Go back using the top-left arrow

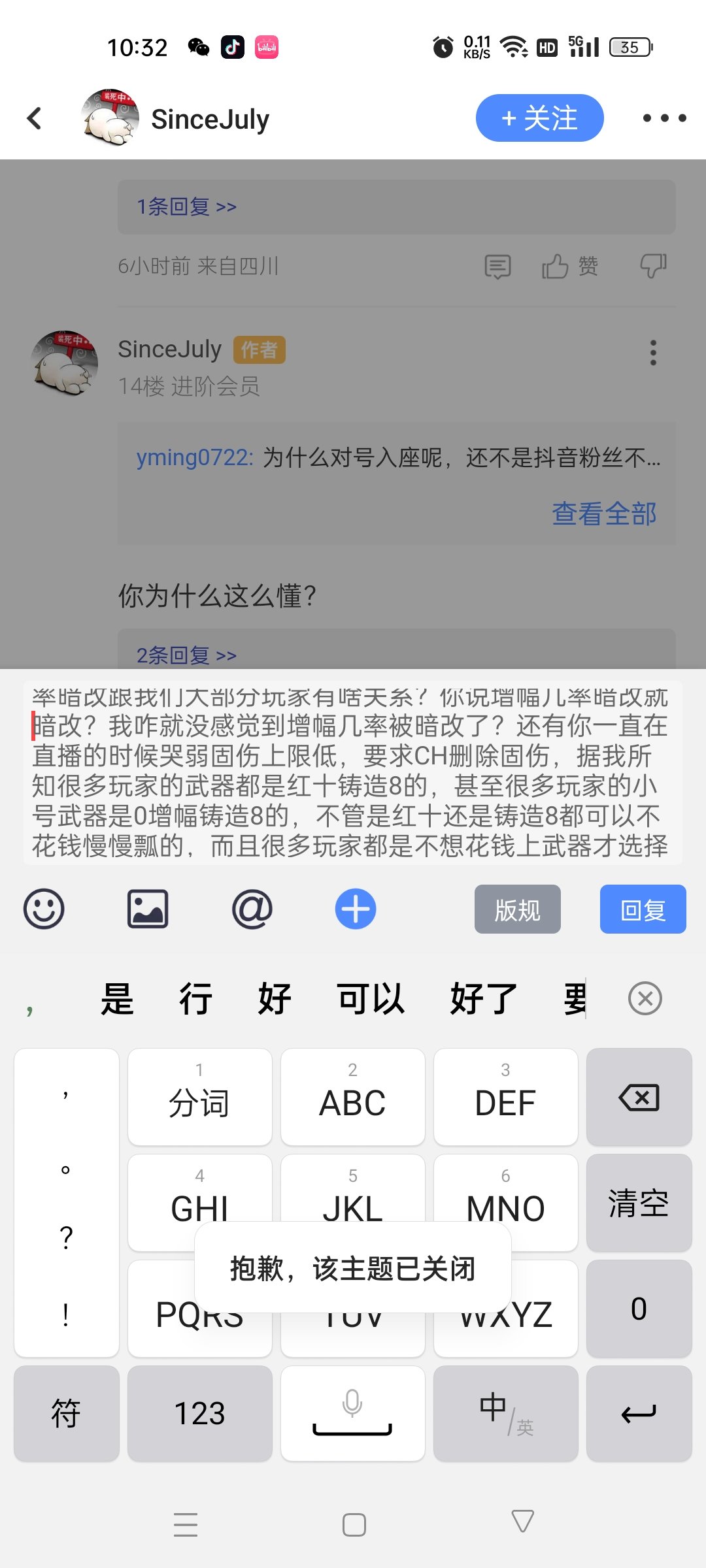tap(35, 118)
